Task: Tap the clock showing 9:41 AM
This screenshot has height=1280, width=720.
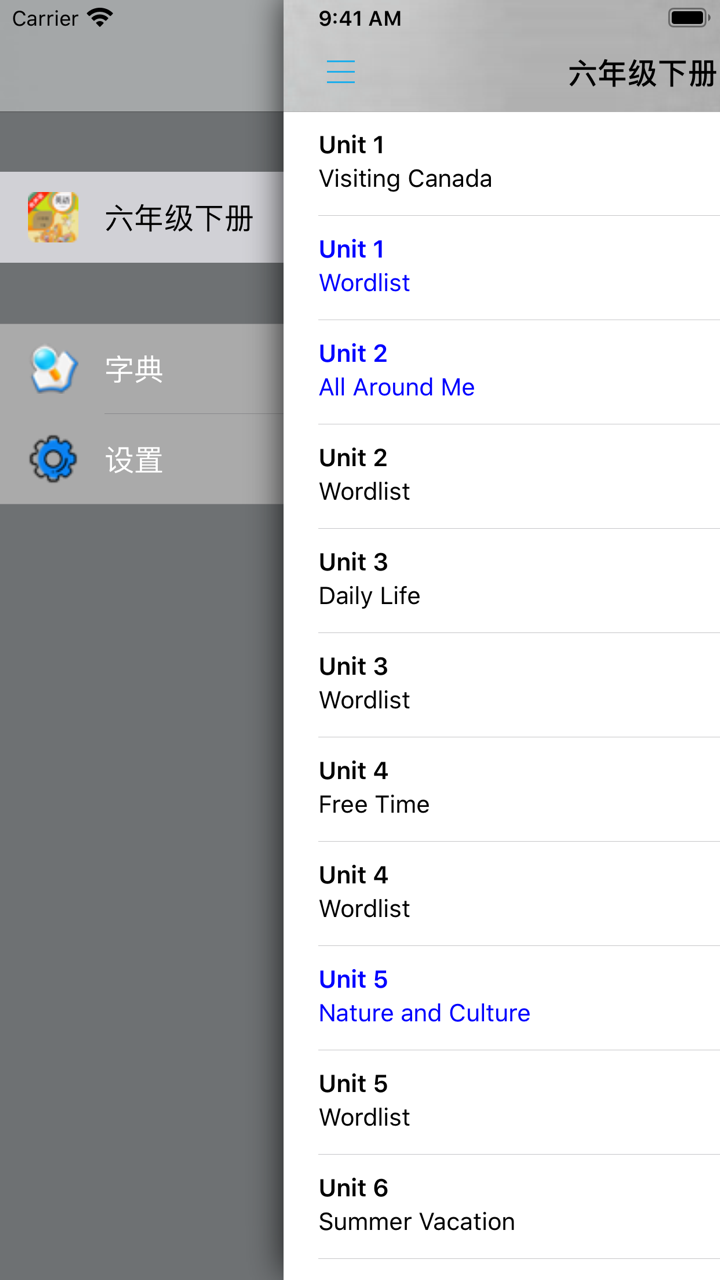Action: 358,18
